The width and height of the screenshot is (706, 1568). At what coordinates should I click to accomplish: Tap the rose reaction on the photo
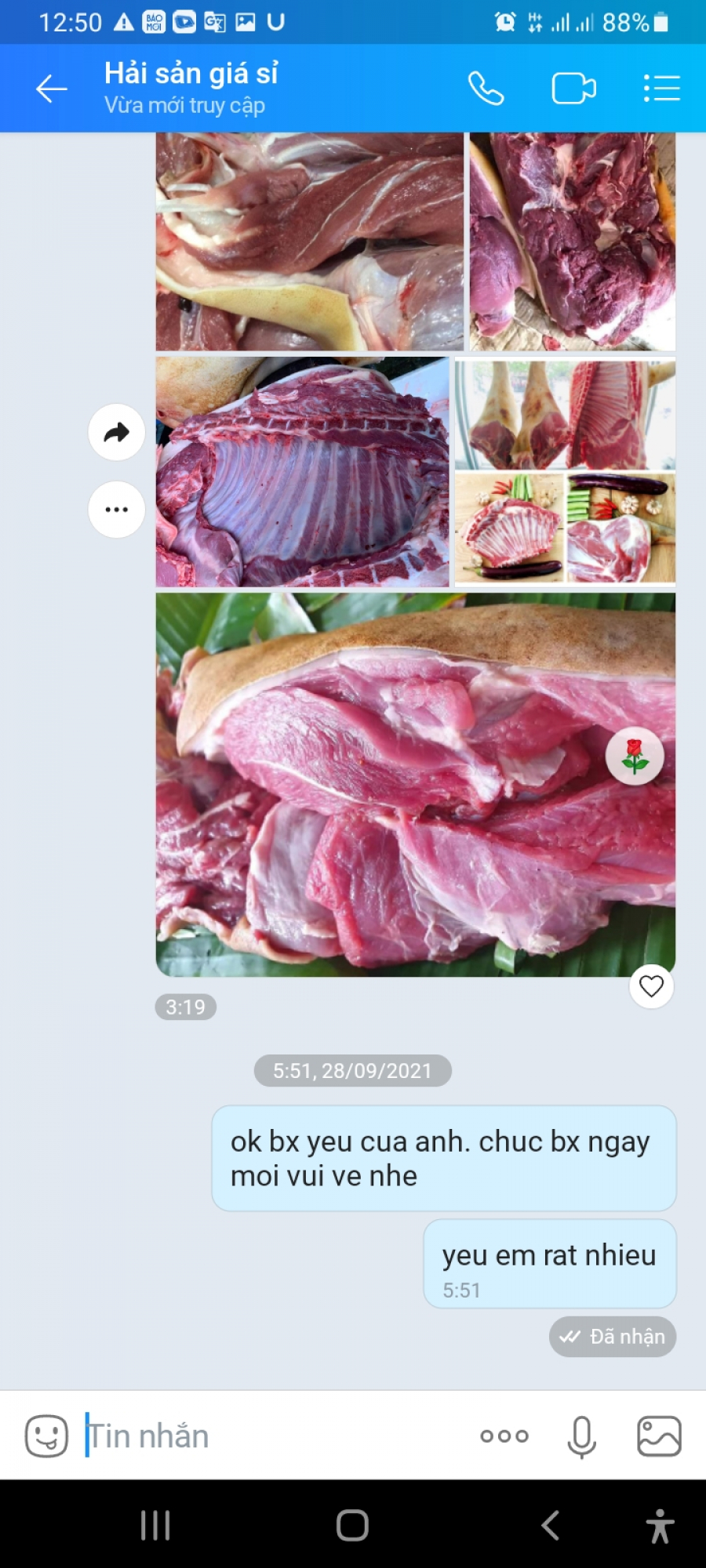pos(635,757)
